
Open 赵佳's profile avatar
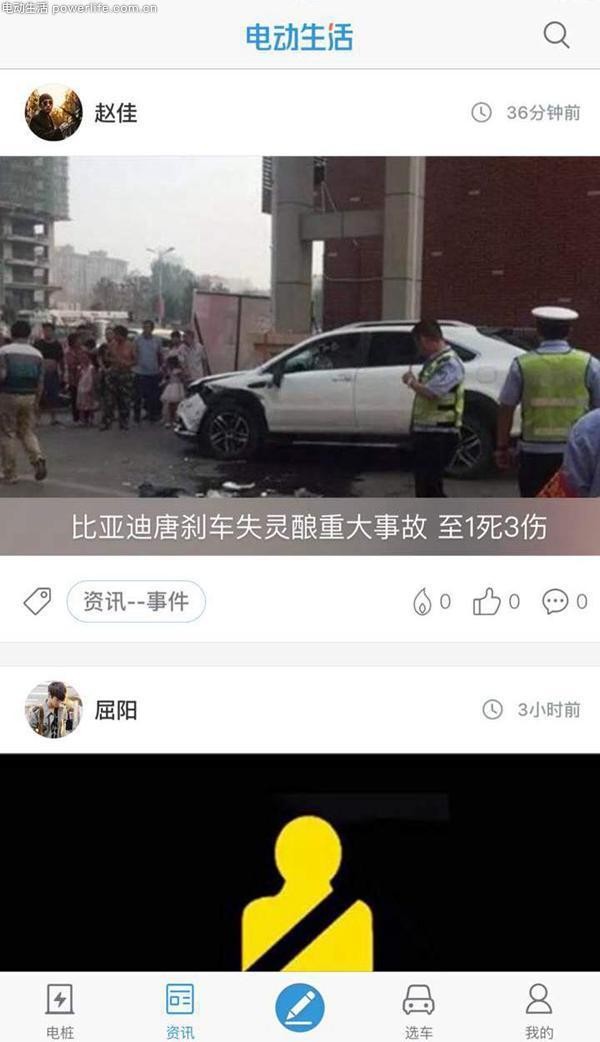[x=53, y=112]
